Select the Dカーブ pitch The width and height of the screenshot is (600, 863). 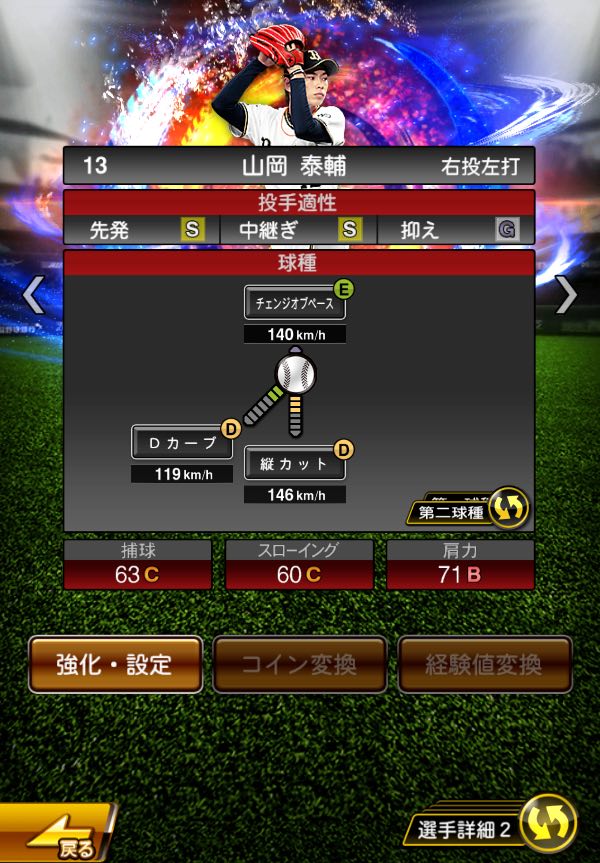click(182, 442)
